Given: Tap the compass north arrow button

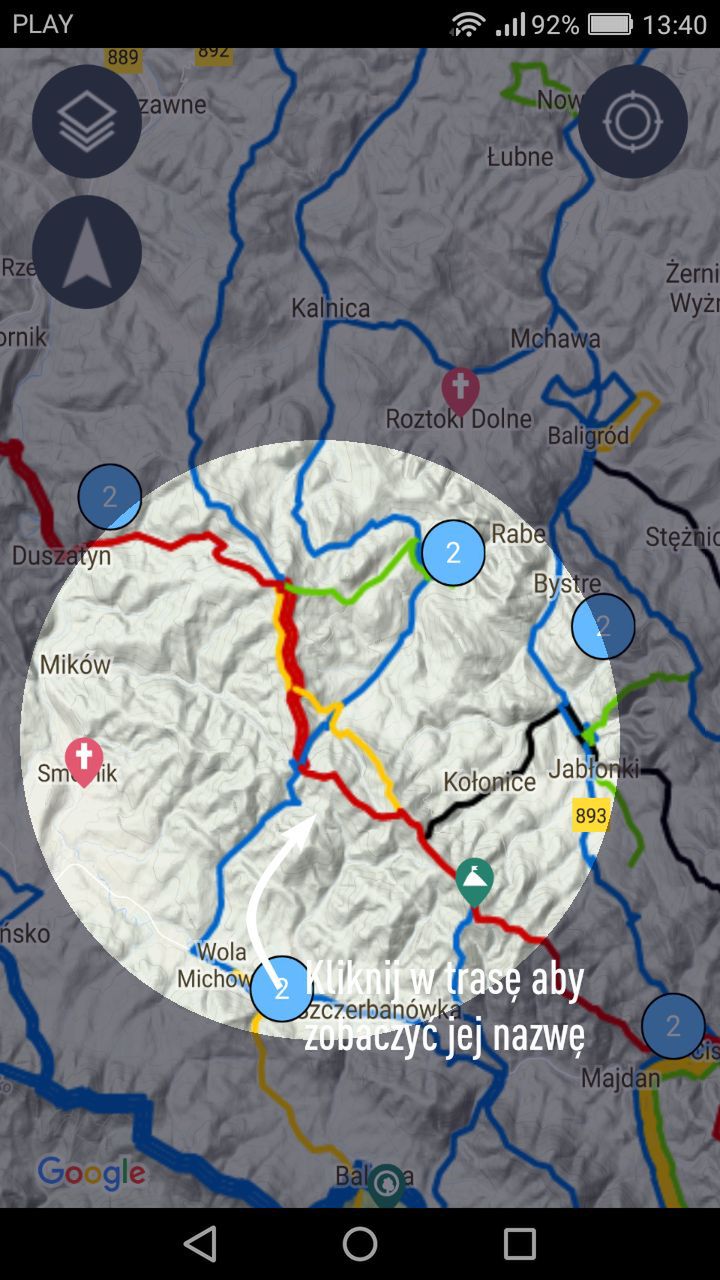Looking at the screenshot, I should coord(87,251).
